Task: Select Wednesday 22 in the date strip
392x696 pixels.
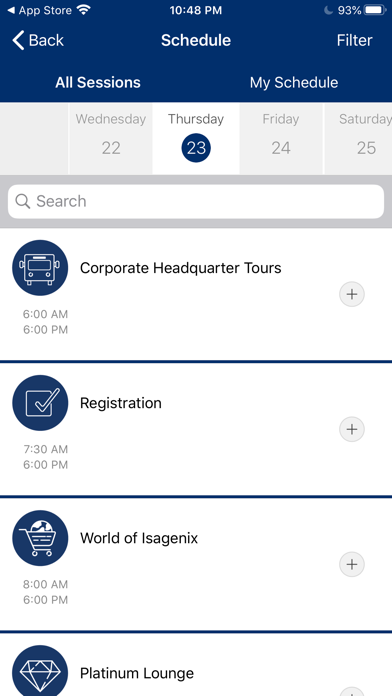Action: (111, 138)
